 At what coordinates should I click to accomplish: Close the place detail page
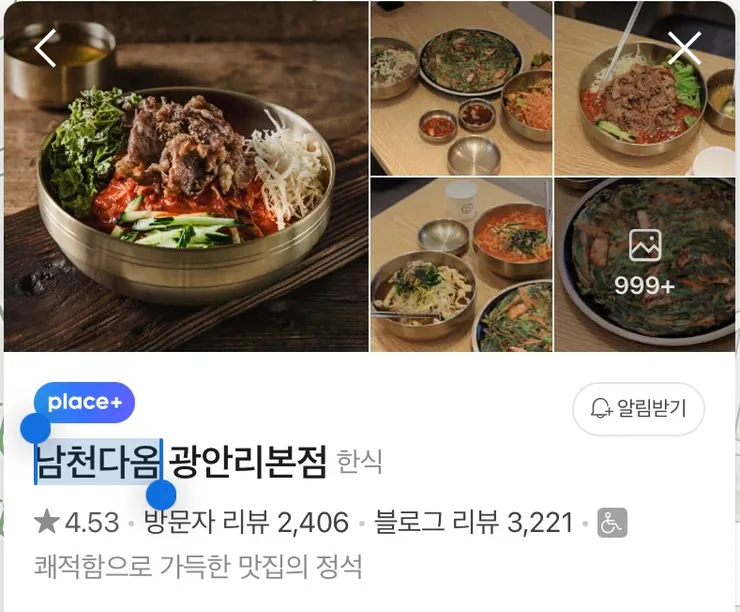[x=685, y=47]
